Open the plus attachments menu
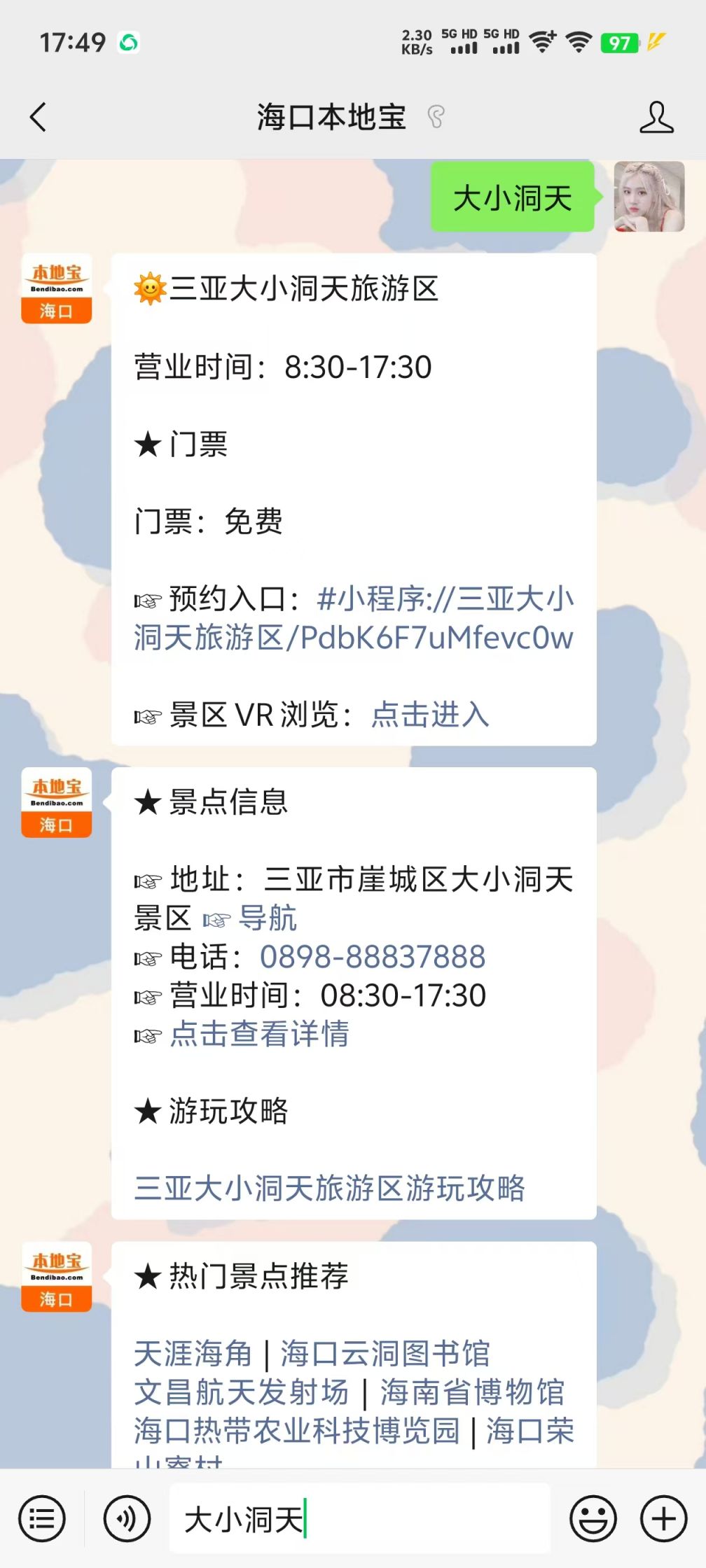This screenshot has height=1568, width=706. click(663, 1519)
